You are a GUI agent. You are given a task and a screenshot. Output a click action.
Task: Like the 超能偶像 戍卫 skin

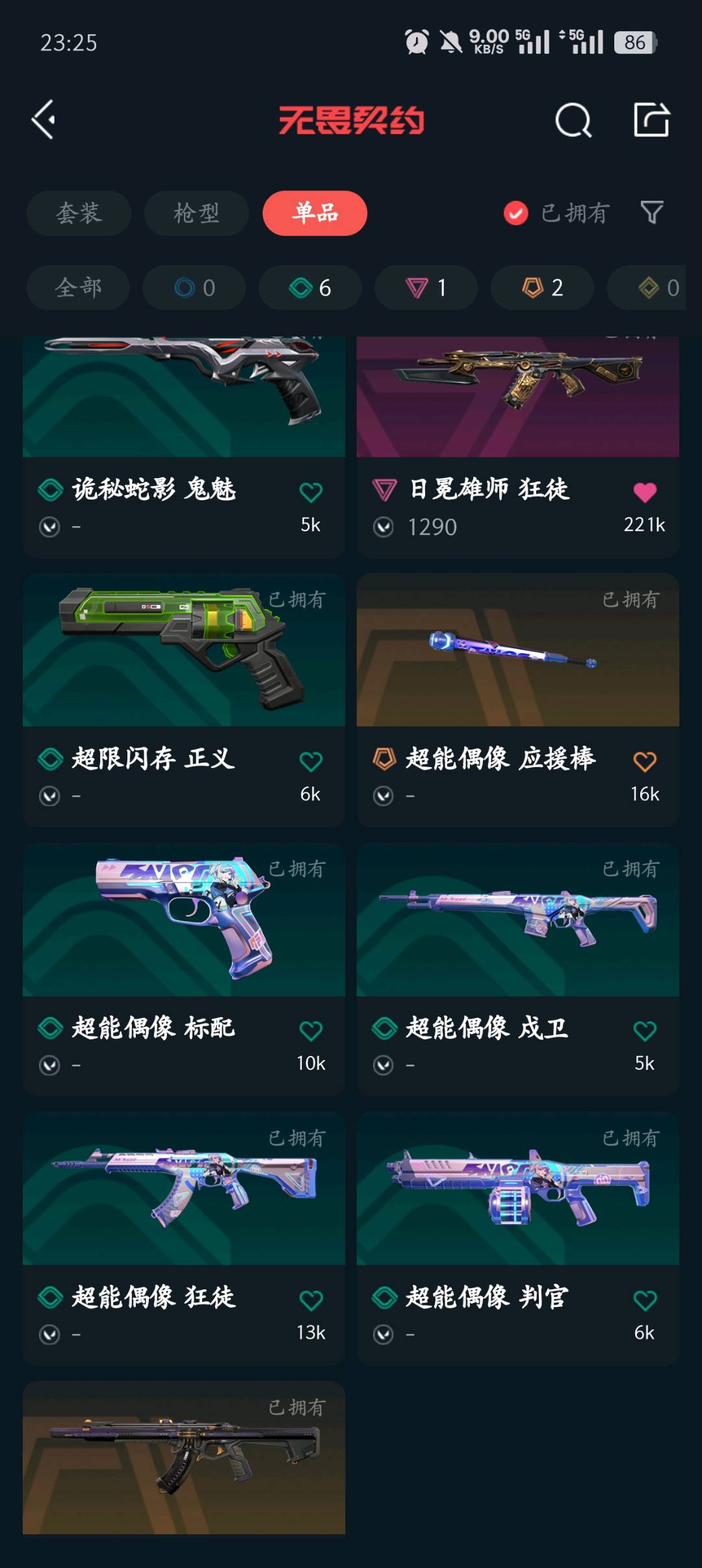tap(645, 1031)
